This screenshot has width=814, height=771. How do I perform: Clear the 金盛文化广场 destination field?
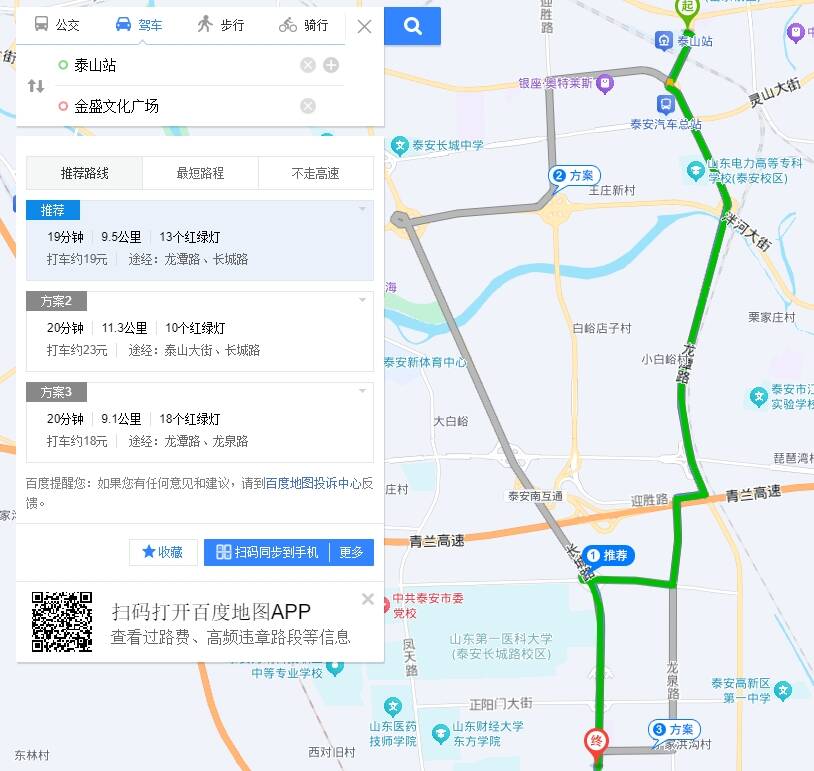click(x=308, y=106)
